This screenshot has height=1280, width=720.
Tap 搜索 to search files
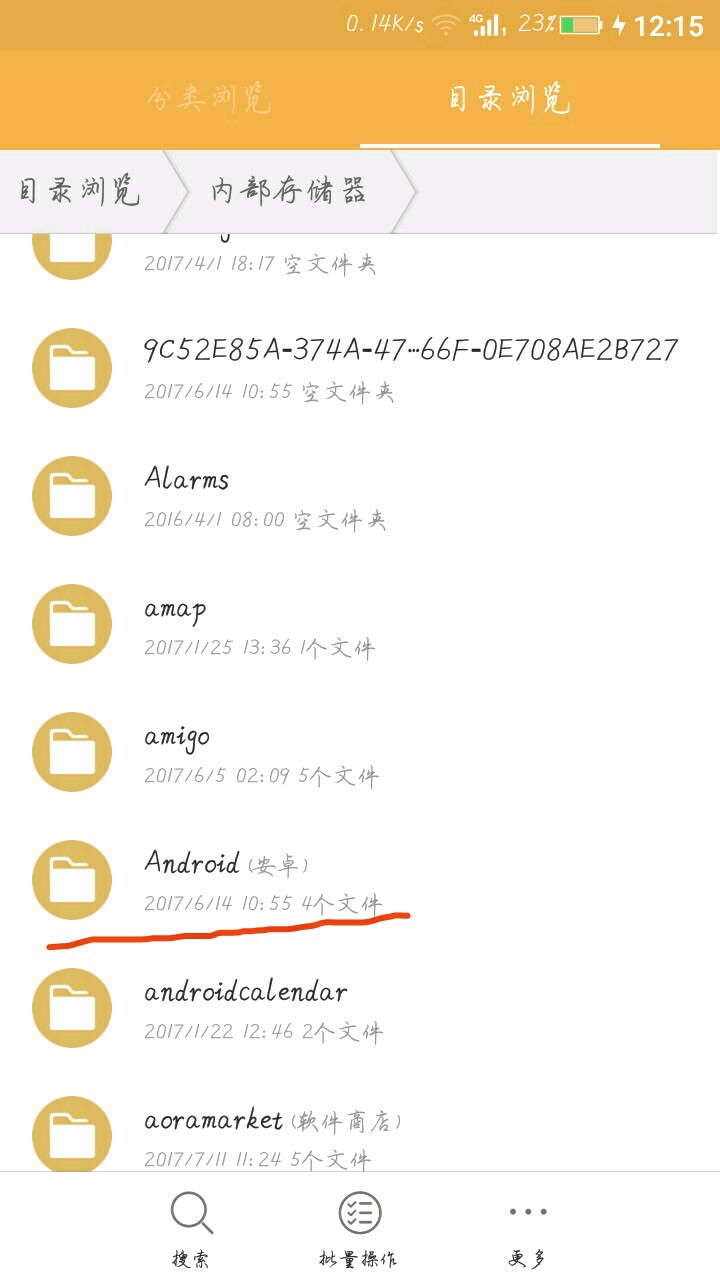point(190,1228)
